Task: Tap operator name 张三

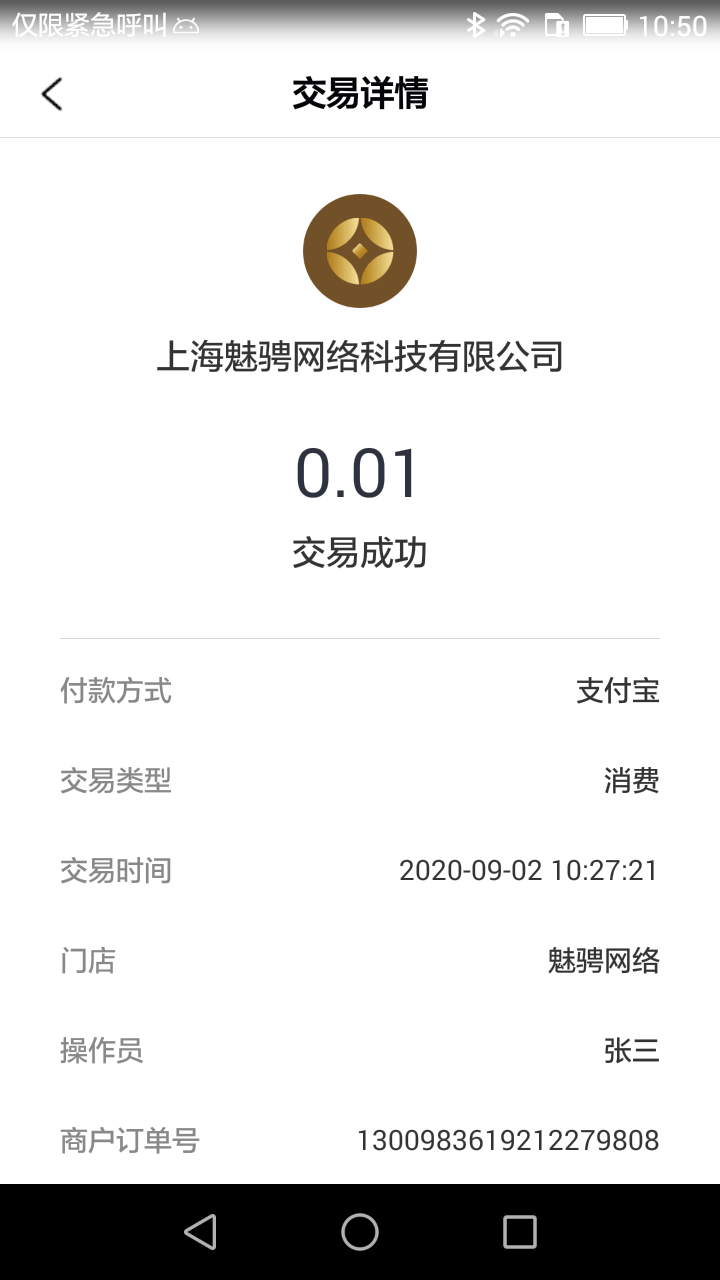Action: [631, 1051]
